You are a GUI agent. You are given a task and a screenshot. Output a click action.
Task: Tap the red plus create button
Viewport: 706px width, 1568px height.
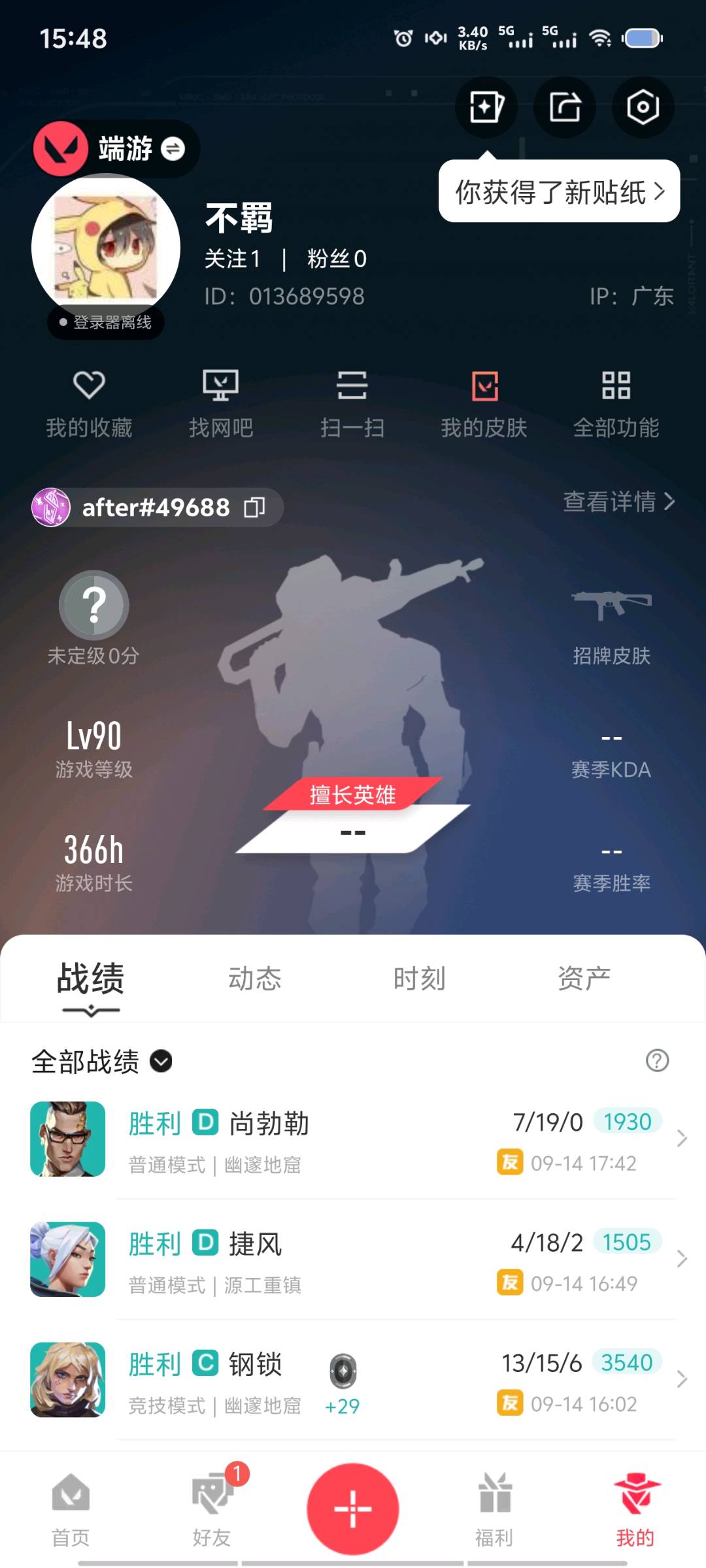click(x=353, y=1509)
